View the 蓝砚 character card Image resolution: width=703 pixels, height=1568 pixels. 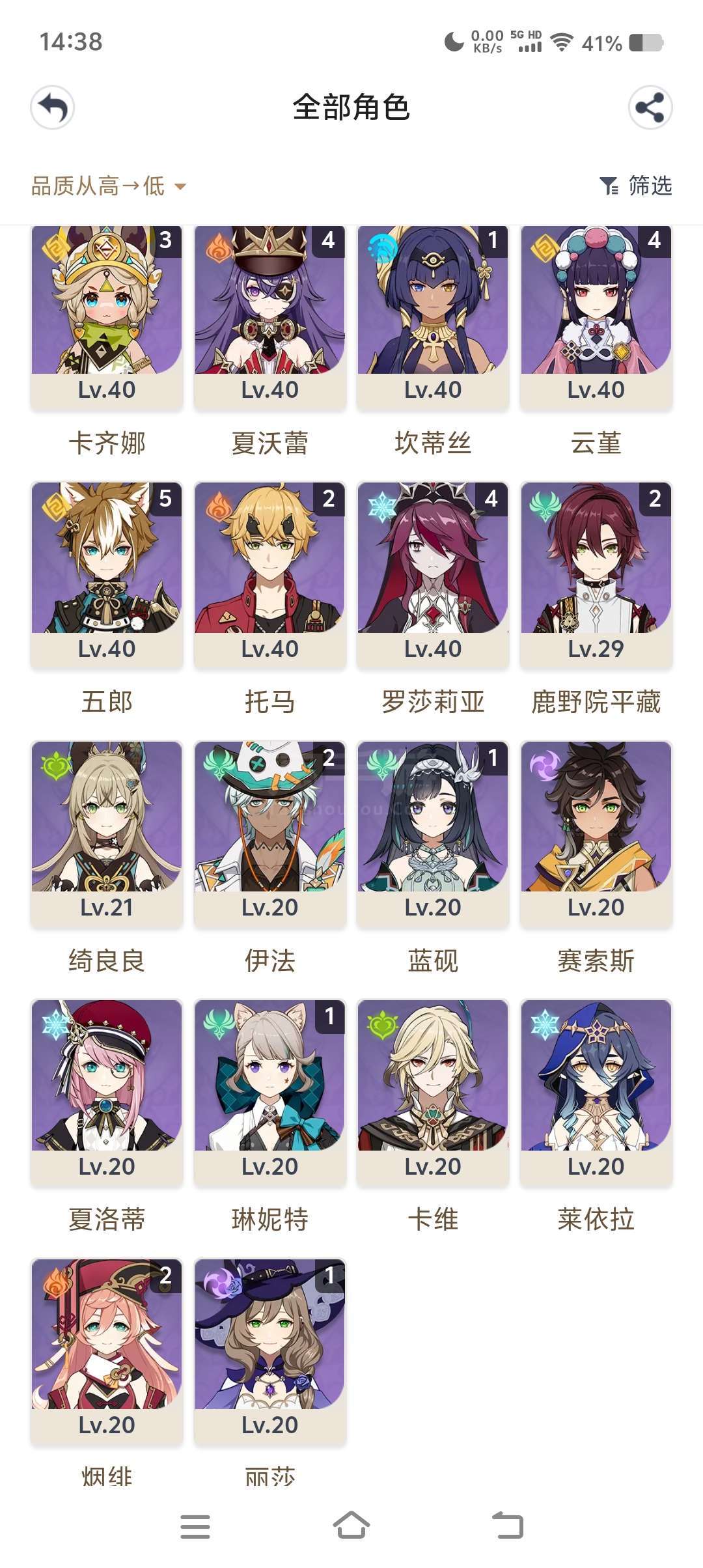433,834
